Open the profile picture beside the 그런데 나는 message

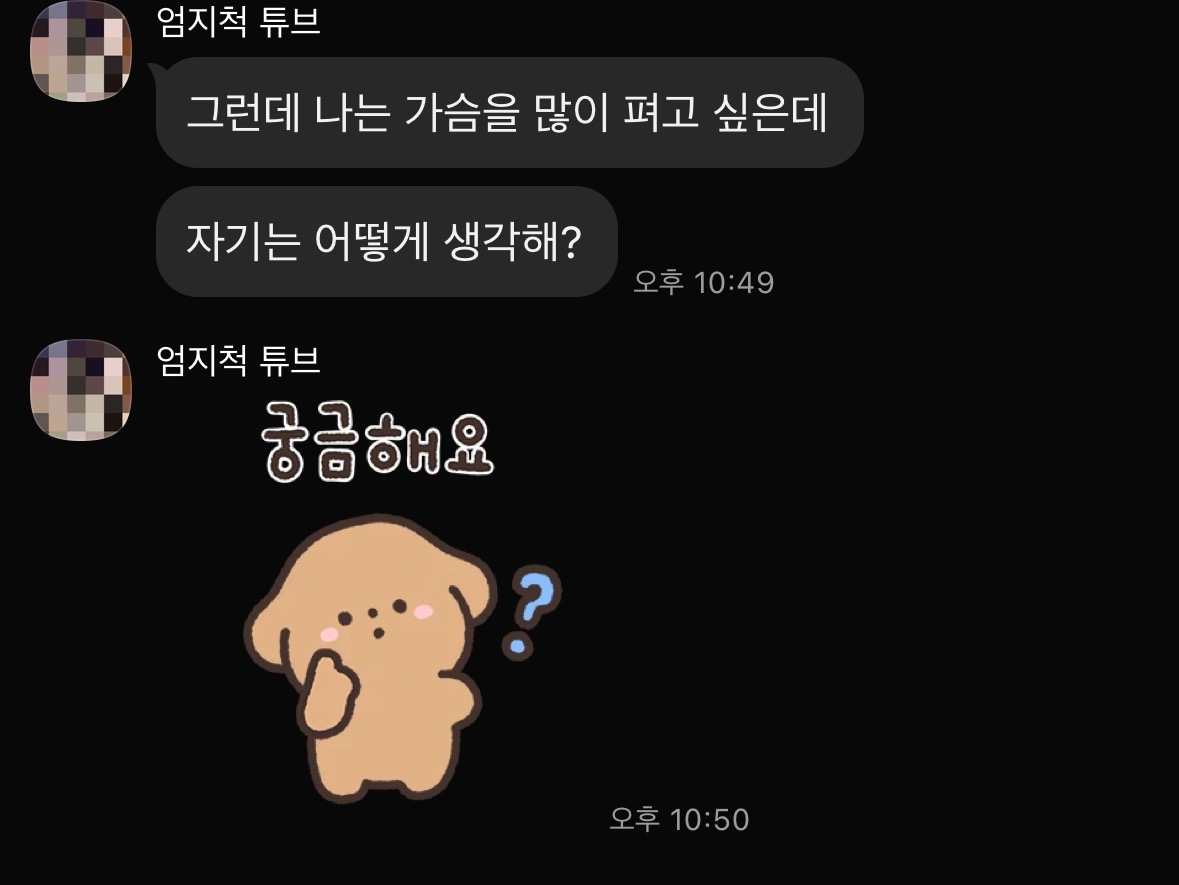coord(81,51)
